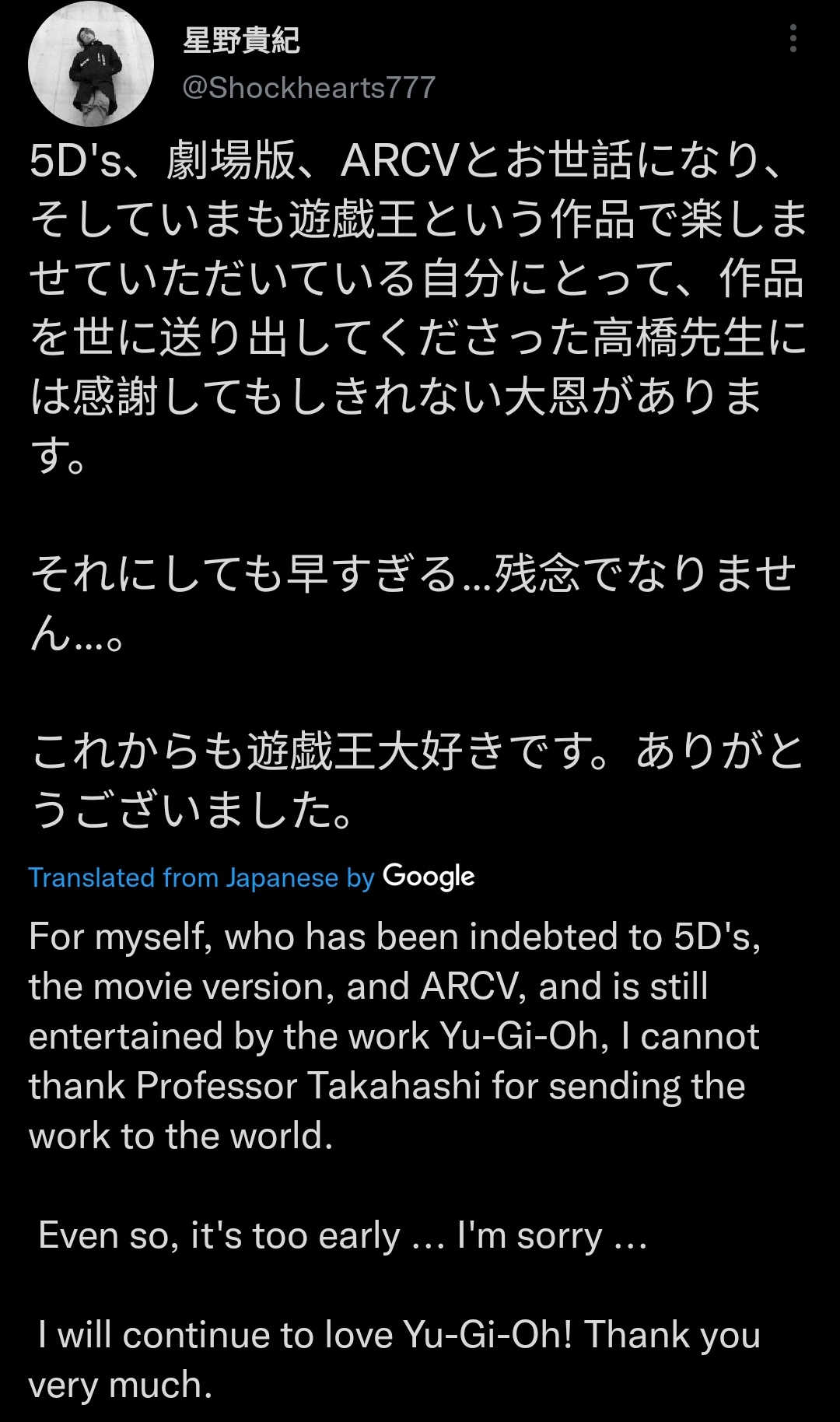The width and height of the screenshot is (840, 1422).
Task: Open the @Shockhearts777 profile handle
Action: [309, 88]
